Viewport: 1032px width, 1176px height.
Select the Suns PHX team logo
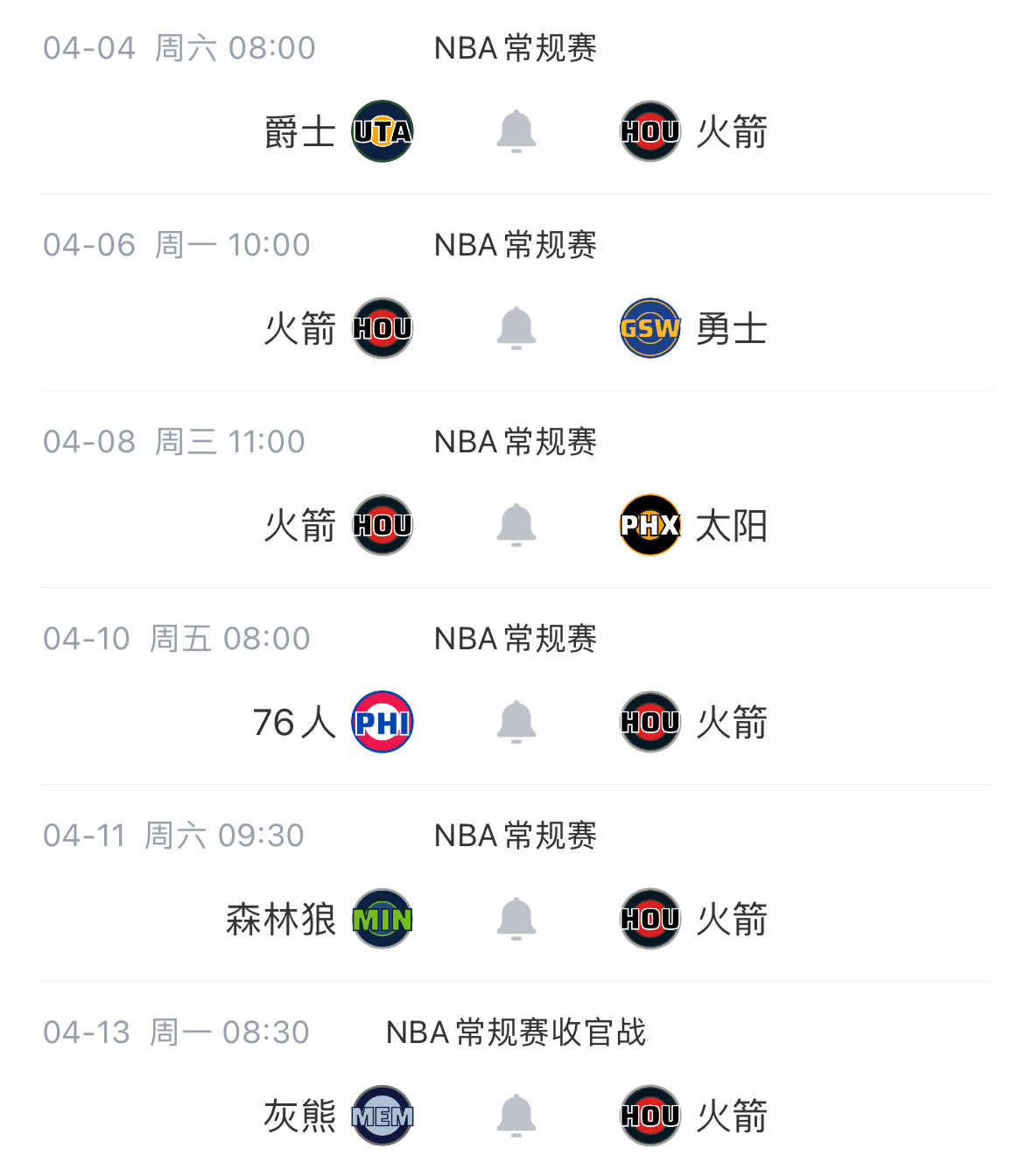click(649, 525)
